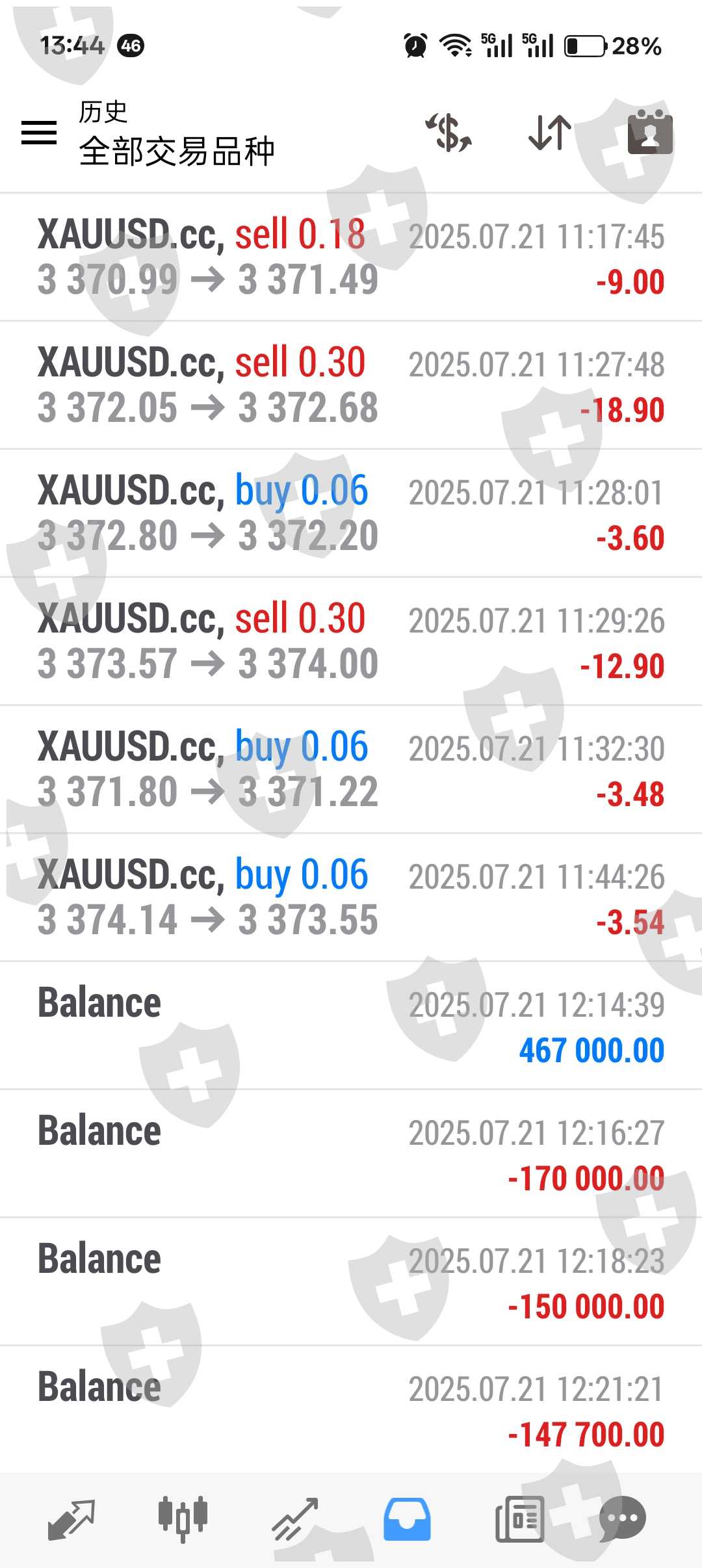Expand the sell 0.30 trade at 11:27:48
The image size is (702, 1568).
[x=351, y=385]
